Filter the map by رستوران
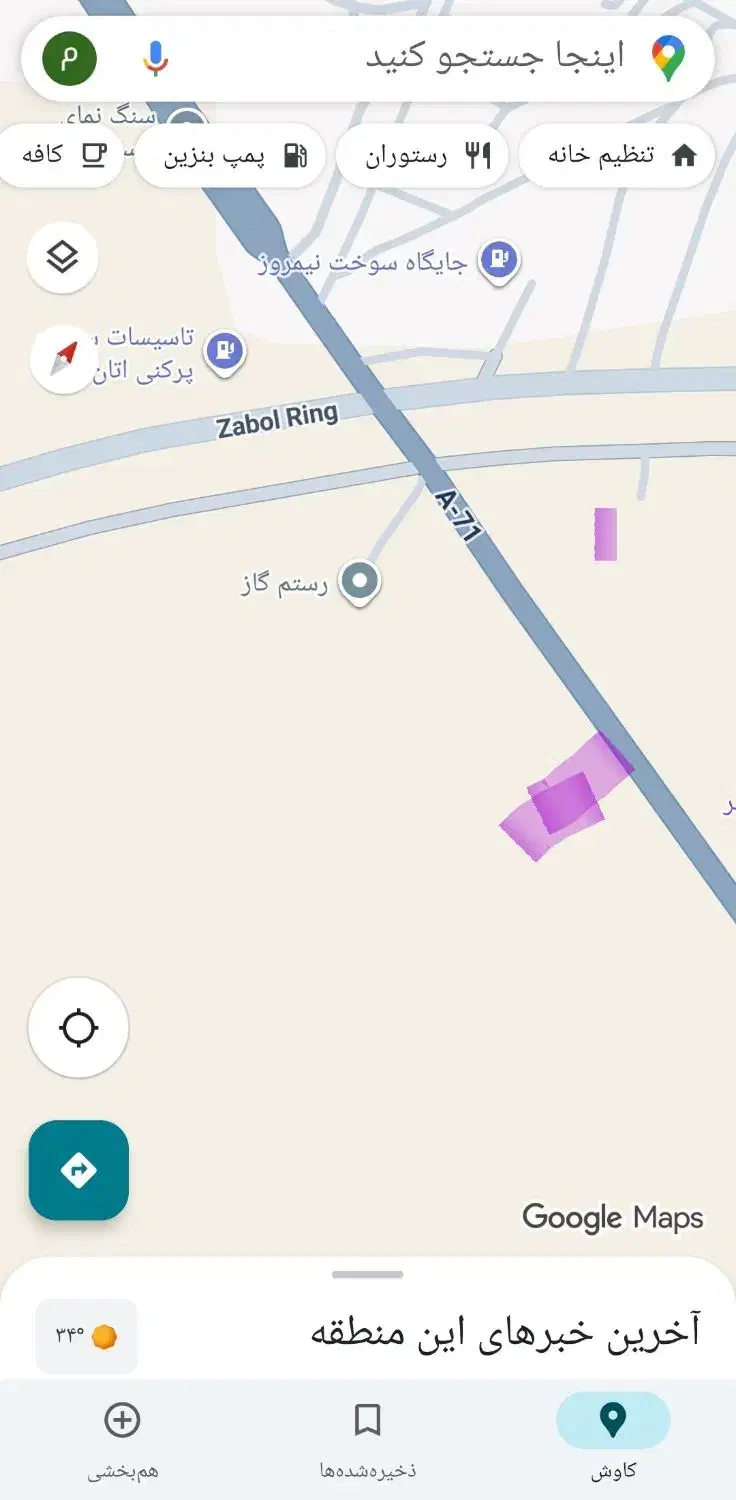This screenshot has width=736, height=1500. point(422,155)
